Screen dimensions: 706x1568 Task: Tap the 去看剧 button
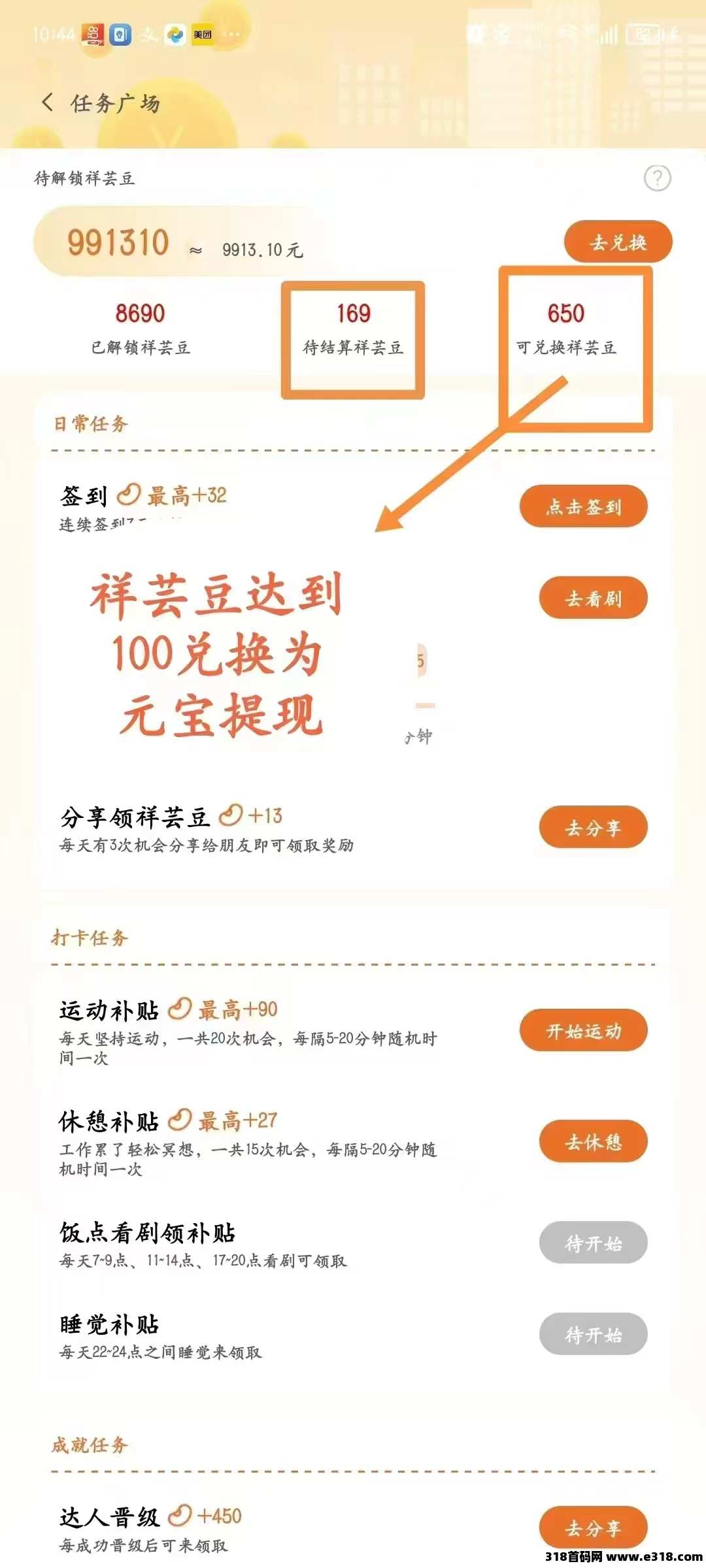coord(593,598)
